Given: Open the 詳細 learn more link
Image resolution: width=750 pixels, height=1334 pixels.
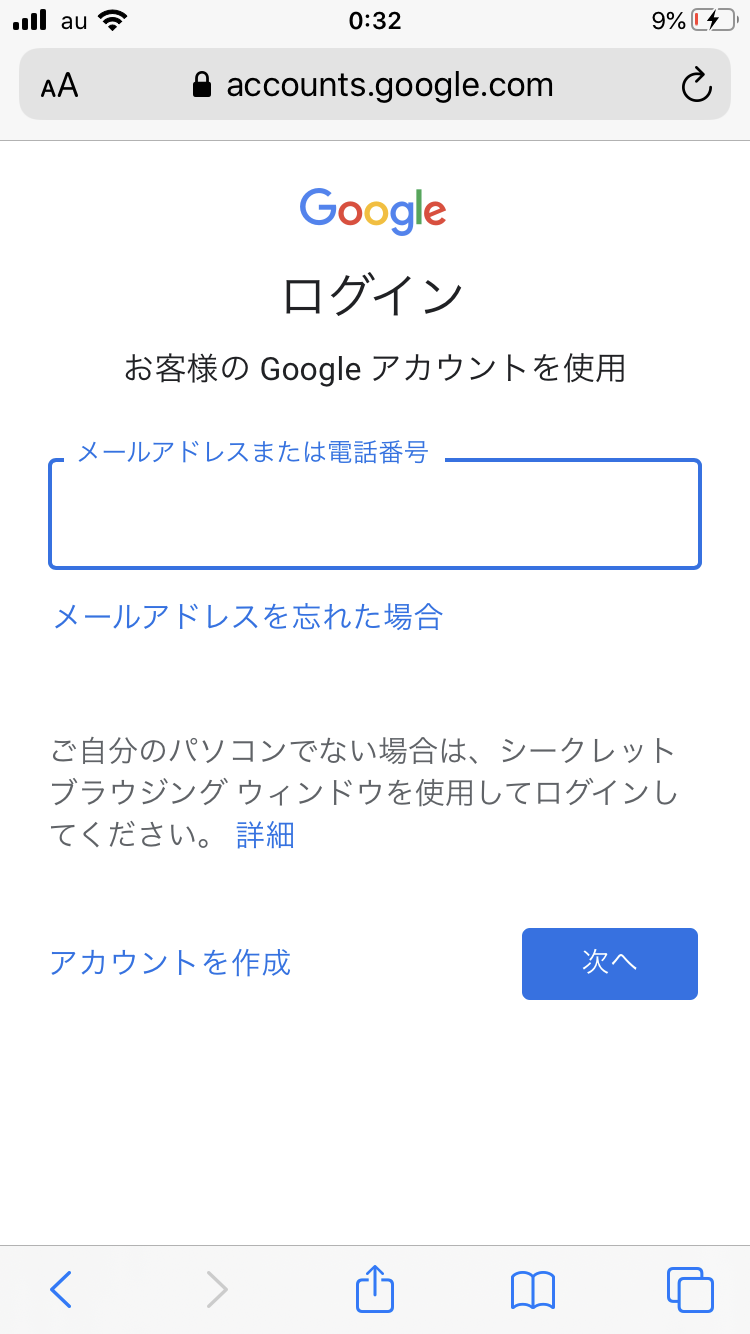Looking at the screenshot, I should click(265, 834).
